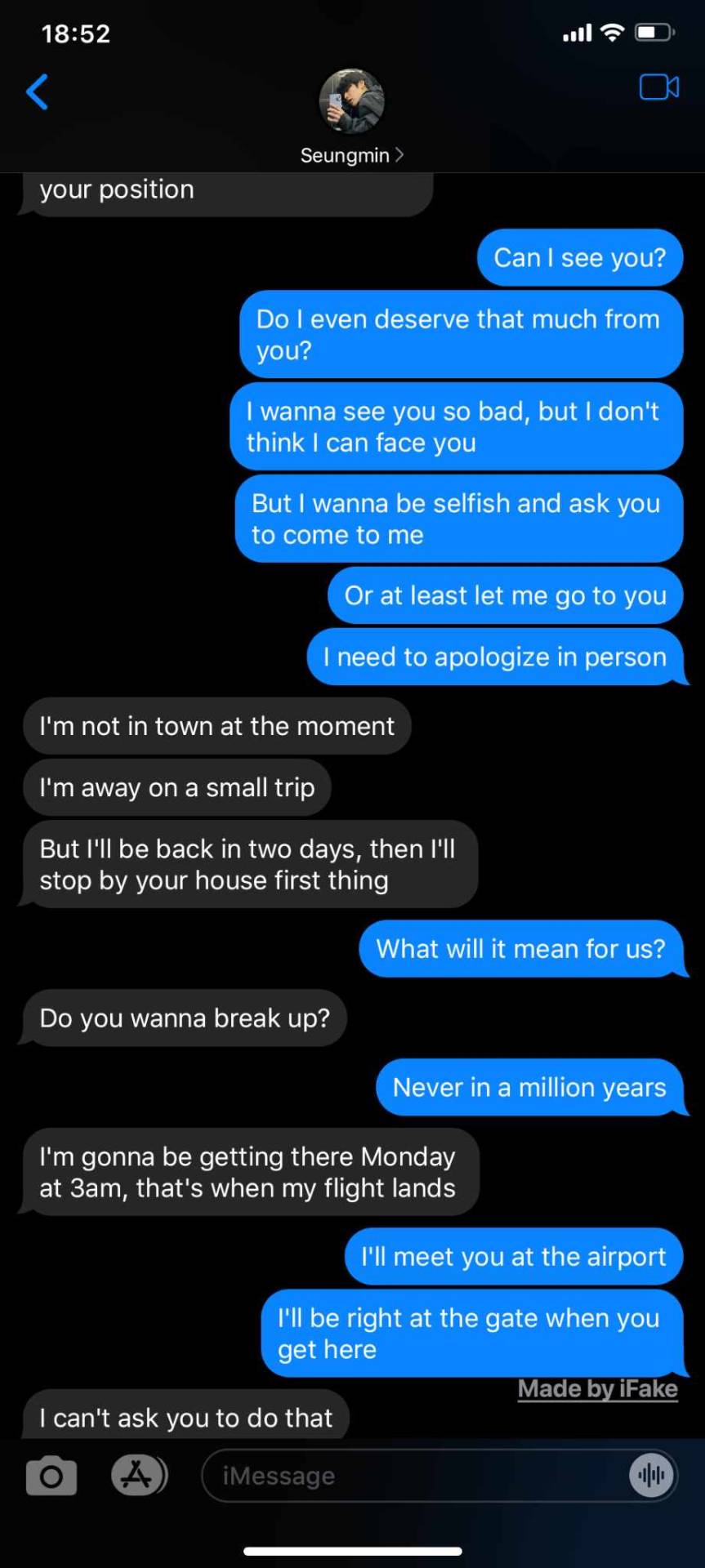Screen dimensions: 705x1568
Task: Tap the iMessage text field
Action: click(x=408, y=1476)
